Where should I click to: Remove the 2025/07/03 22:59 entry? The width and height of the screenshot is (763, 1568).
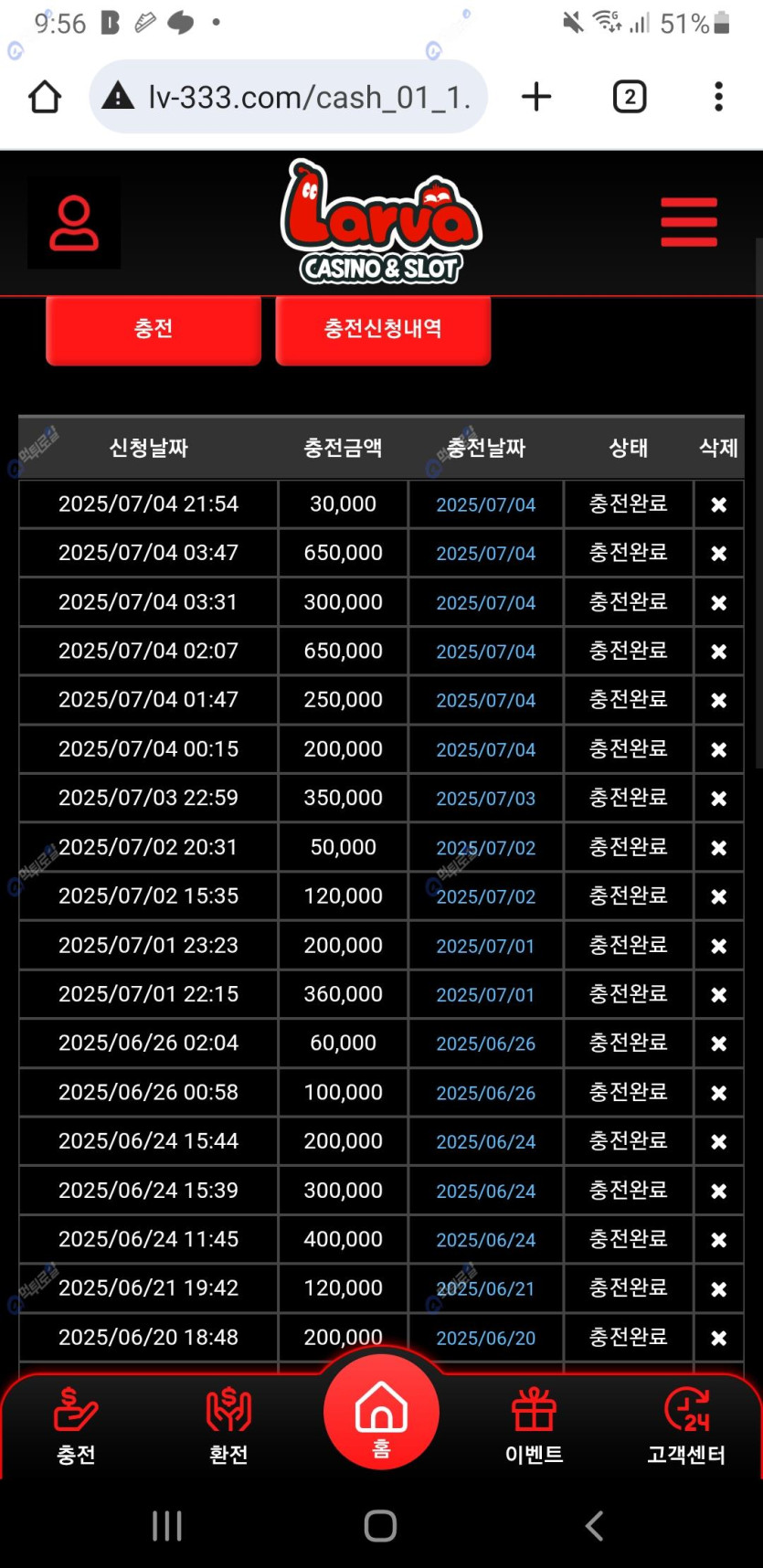719,799
